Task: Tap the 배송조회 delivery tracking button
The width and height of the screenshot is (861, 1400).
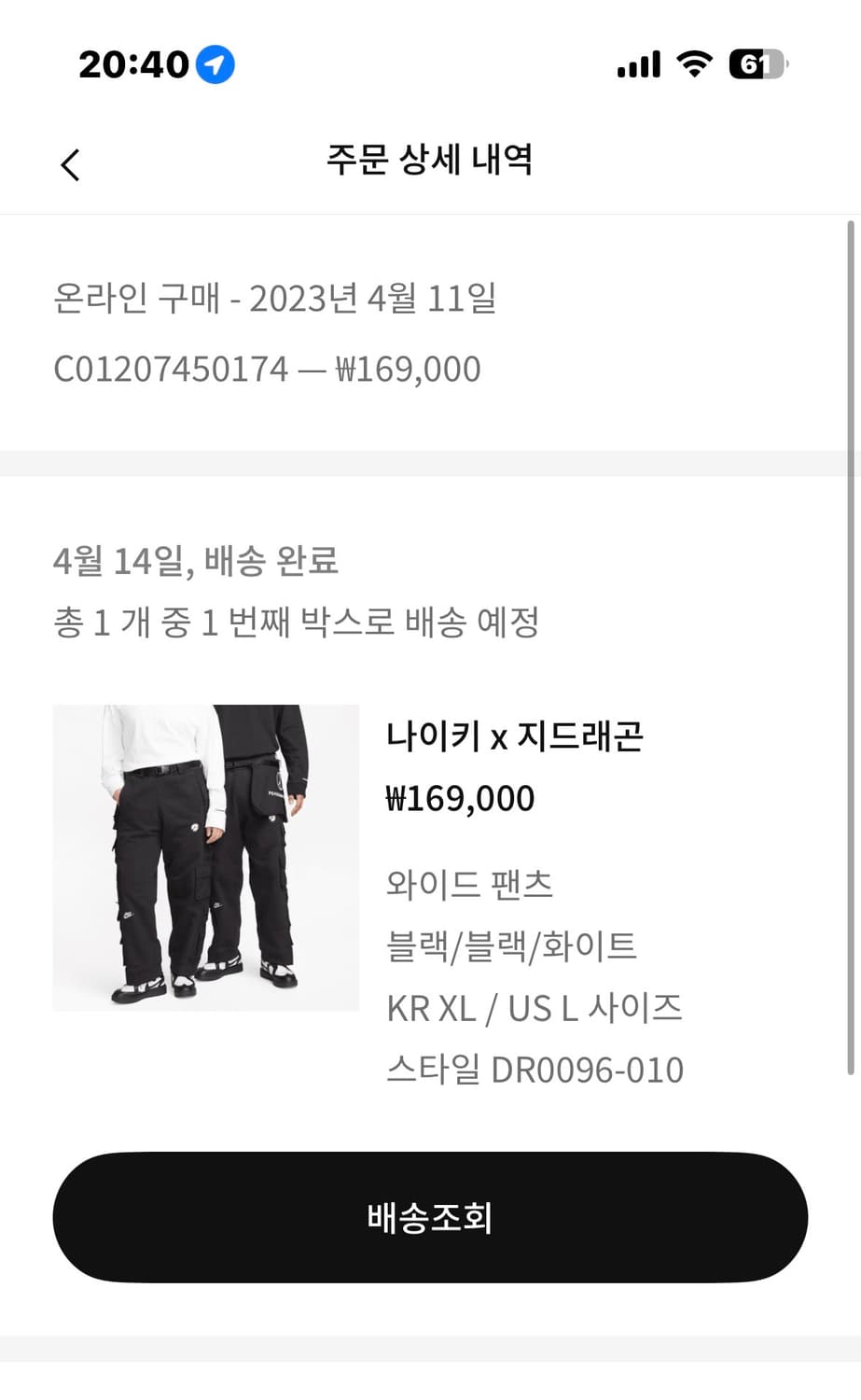Action: pos(430,1217)
